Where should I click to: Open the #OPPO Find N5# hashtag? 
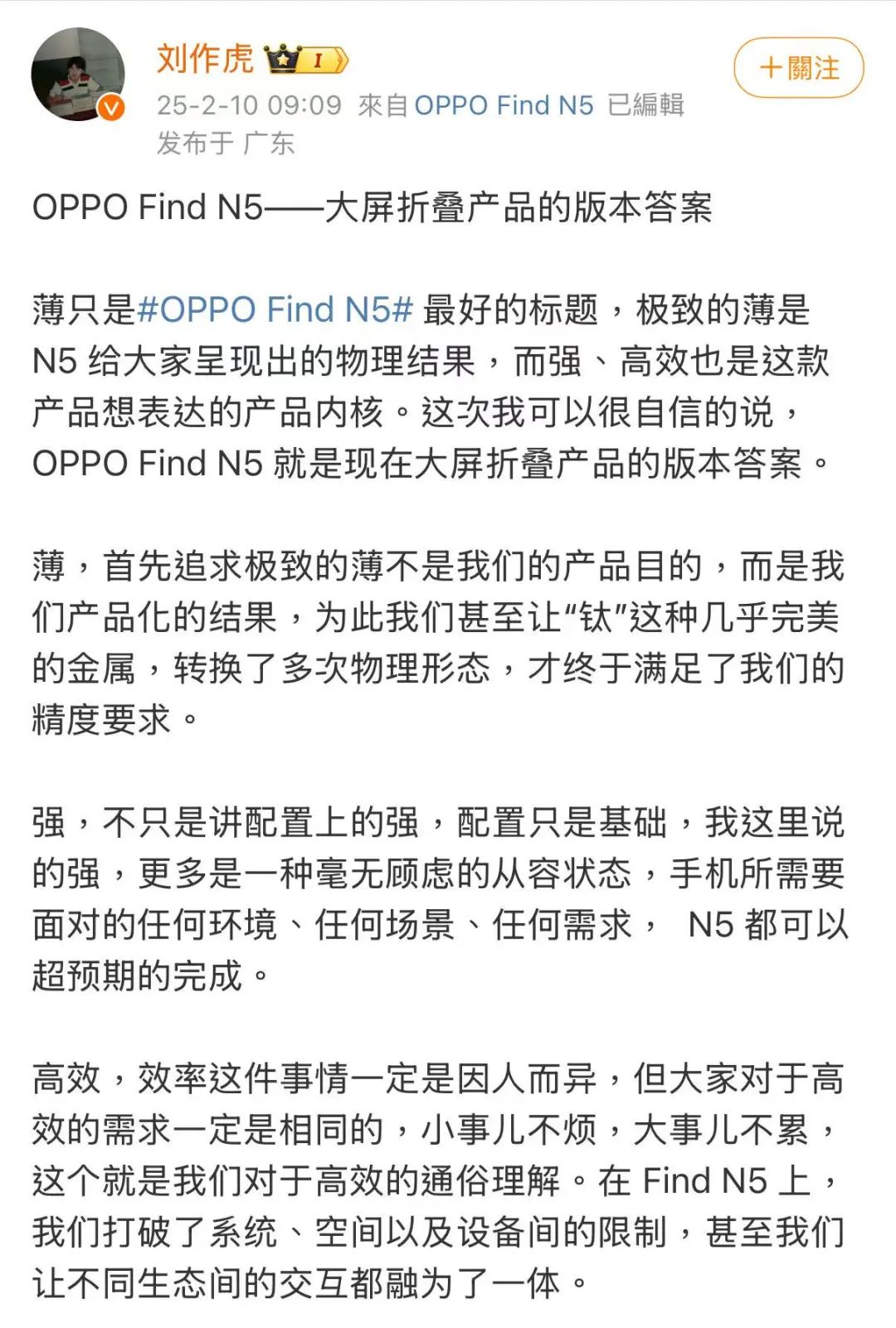pyautogui.click(x=275, y=309)
